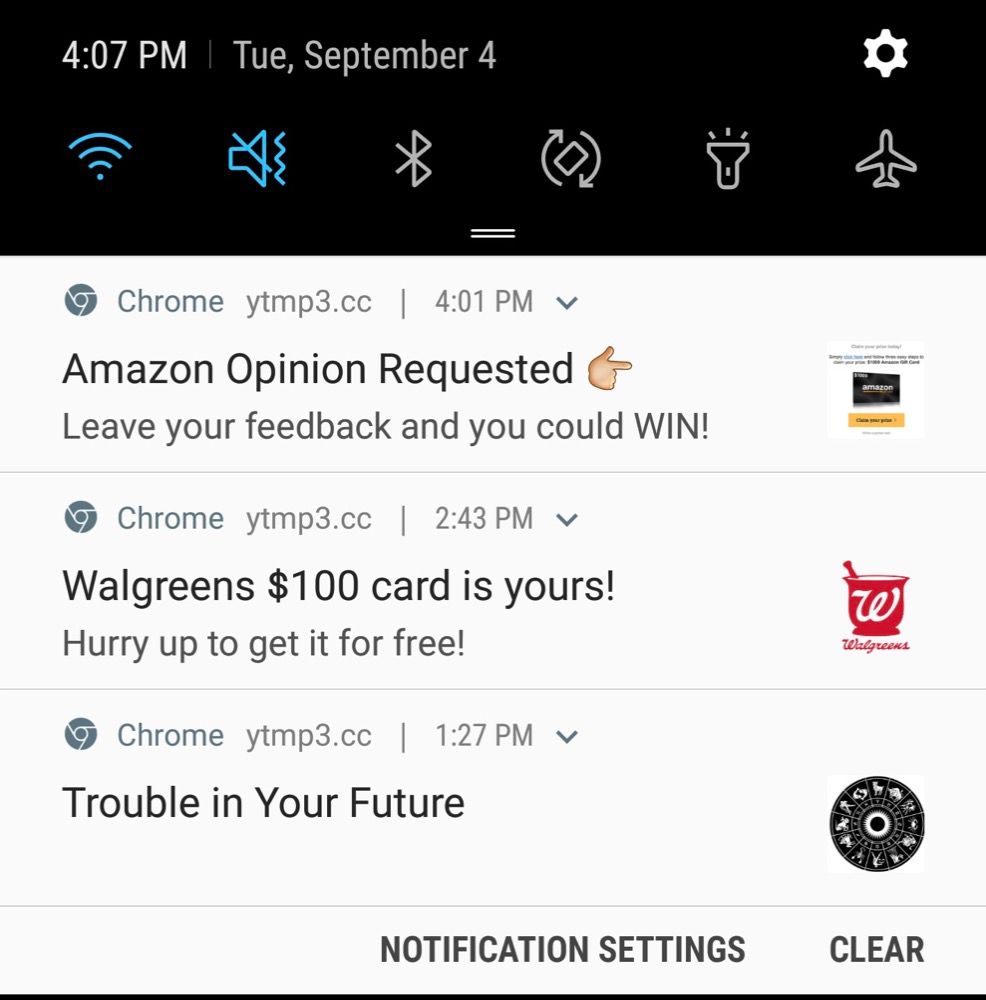Select the Chrome icon on the first notification

point(81,301)
